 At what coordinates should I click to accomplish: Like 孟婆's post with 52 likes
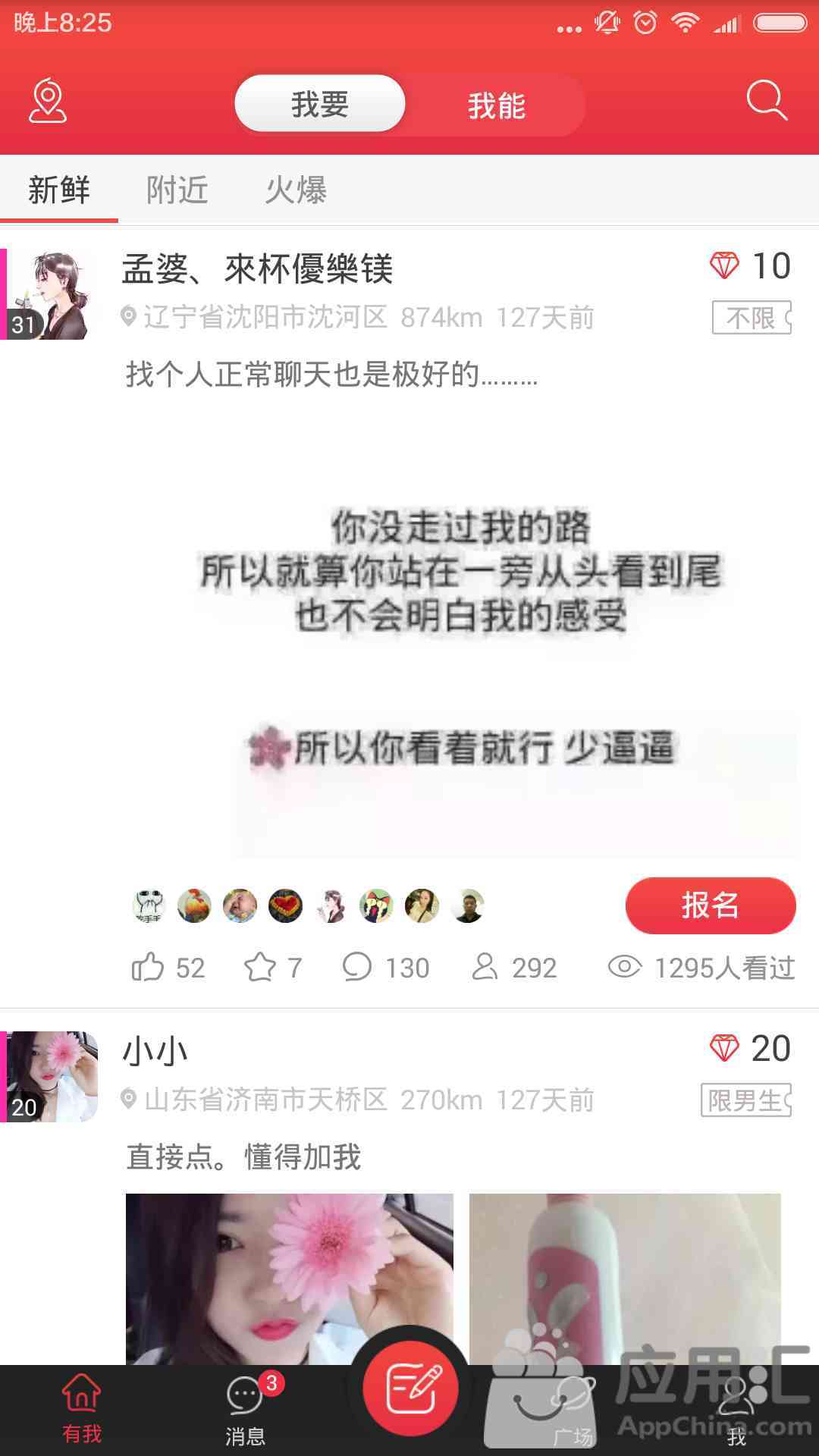168,968
